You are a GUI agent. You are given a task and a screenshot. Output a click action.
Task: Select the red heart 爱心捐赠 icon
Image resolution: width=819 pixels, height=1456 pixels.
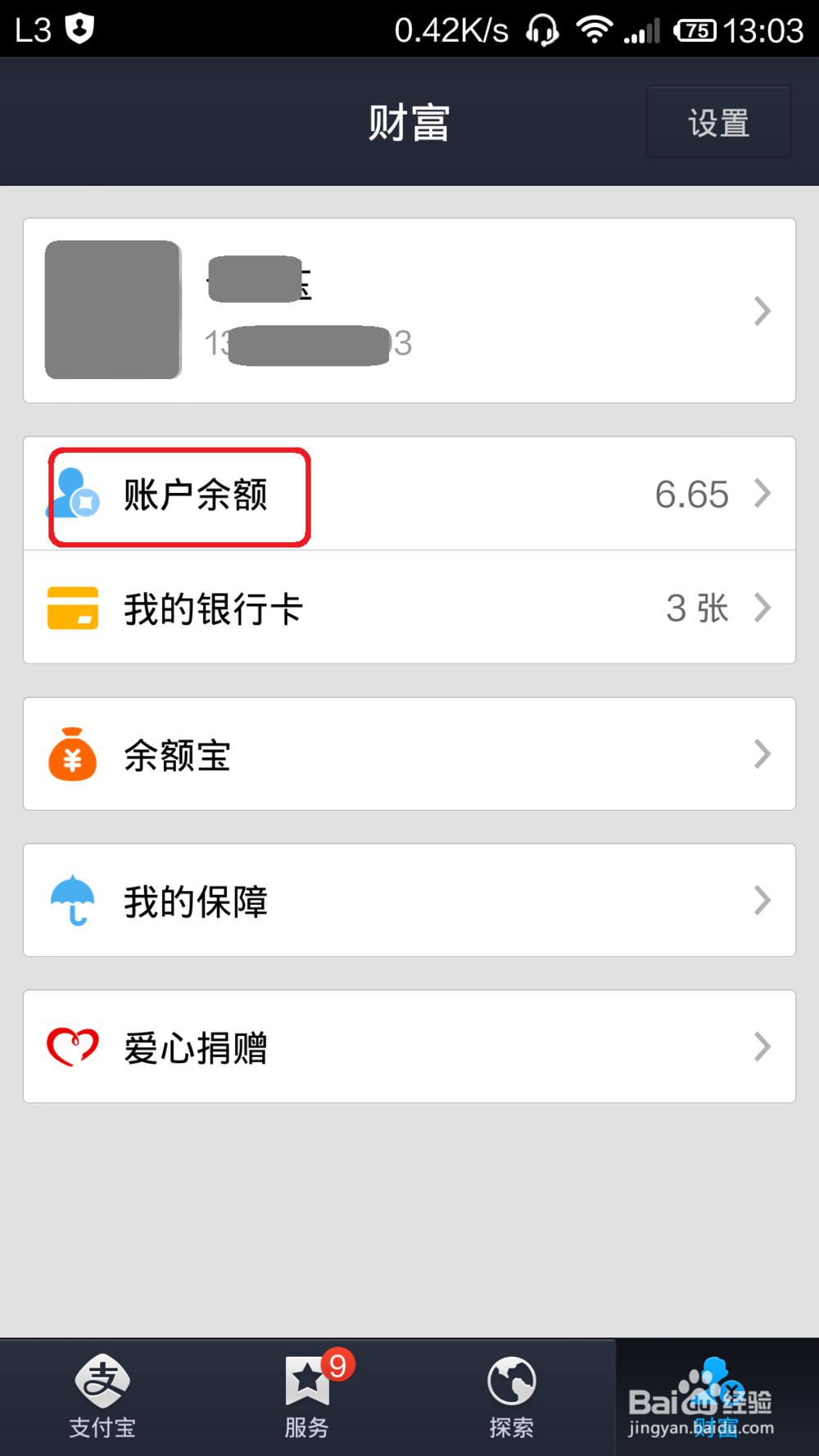(x=73, y=1047)
